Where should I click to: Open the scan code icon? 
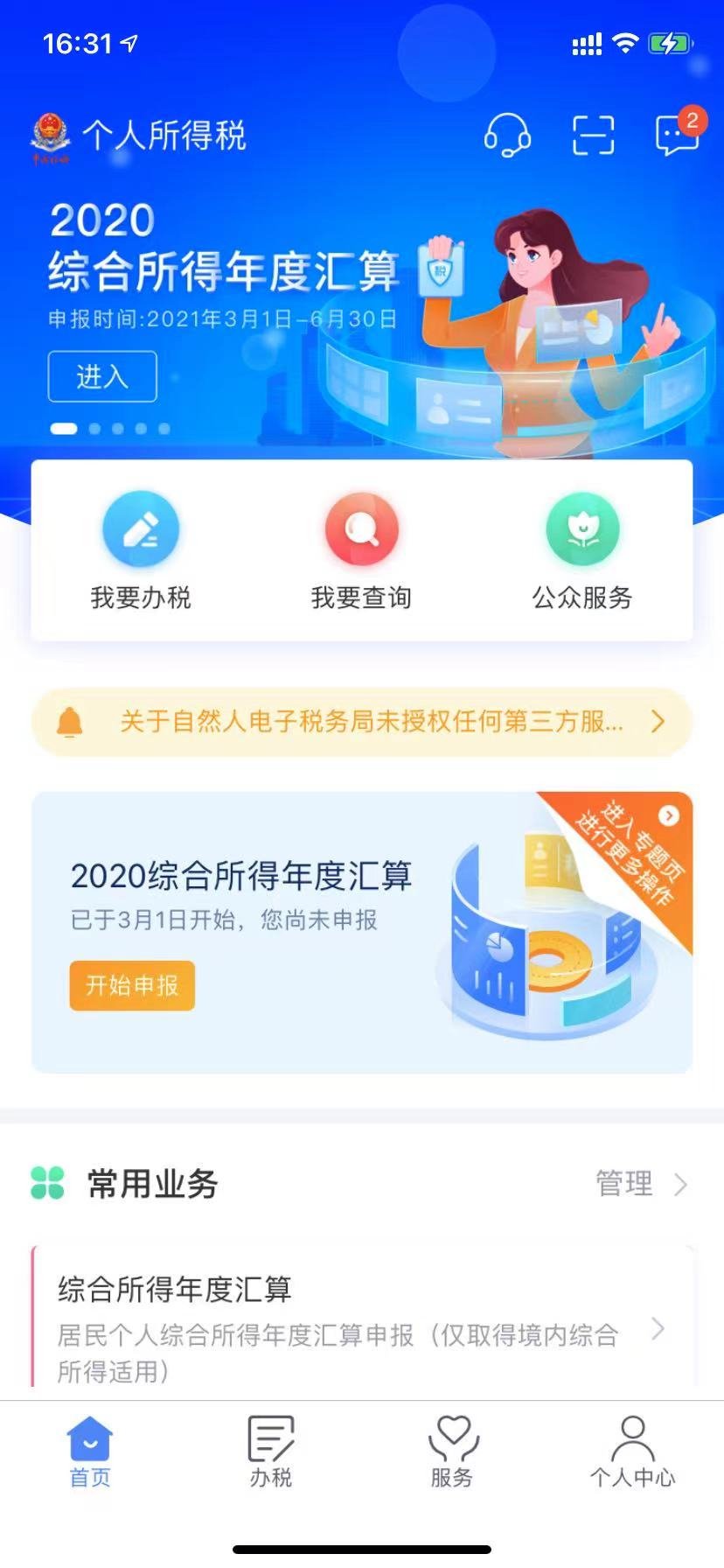[593, 136]
